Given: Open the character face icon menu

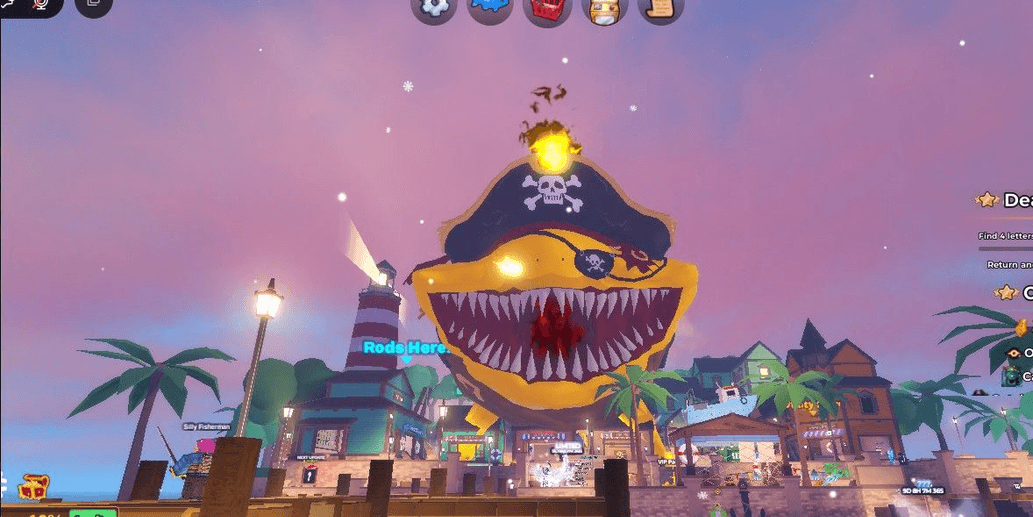Looking at the screenshot, I should pos(604,8).
